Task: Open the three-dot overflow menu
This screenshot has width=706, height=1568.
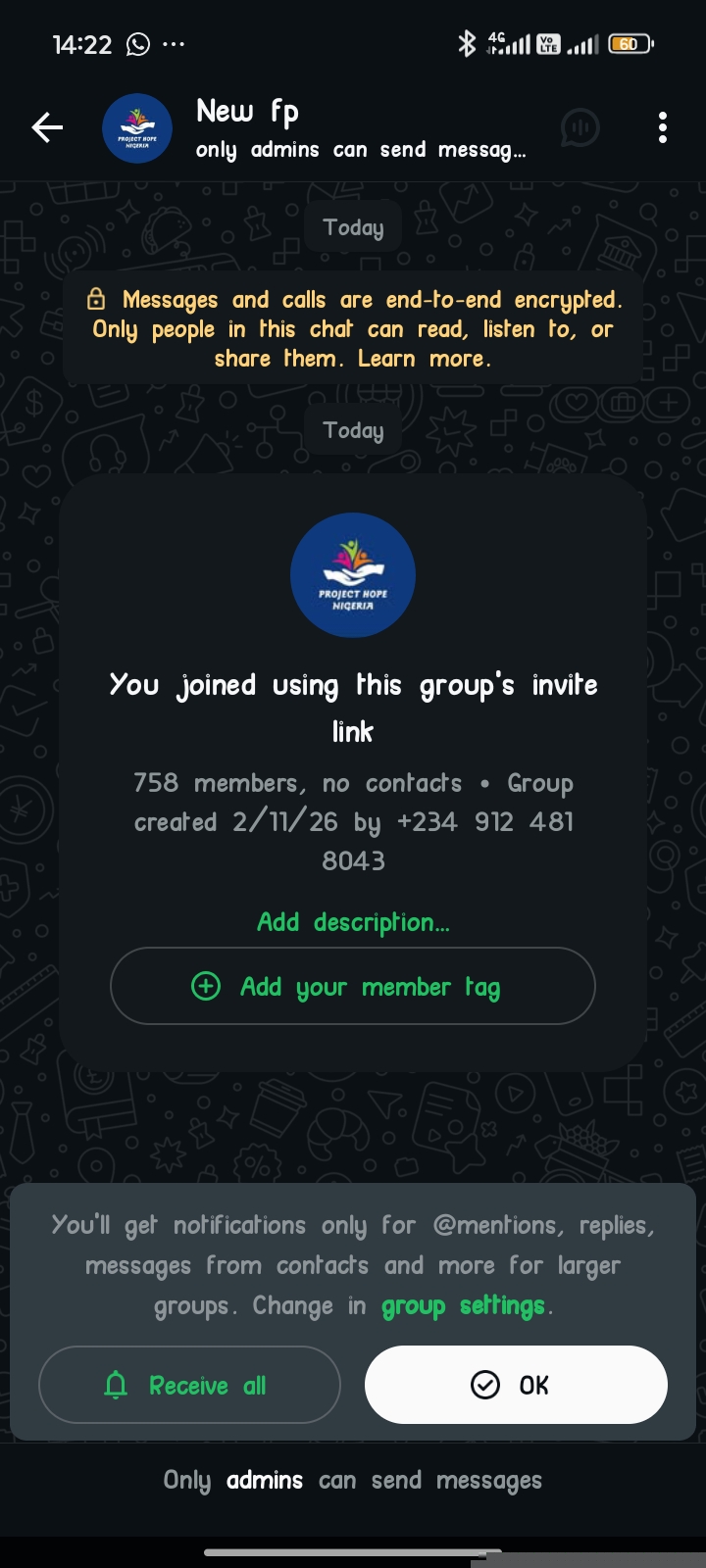Action: 663,127
